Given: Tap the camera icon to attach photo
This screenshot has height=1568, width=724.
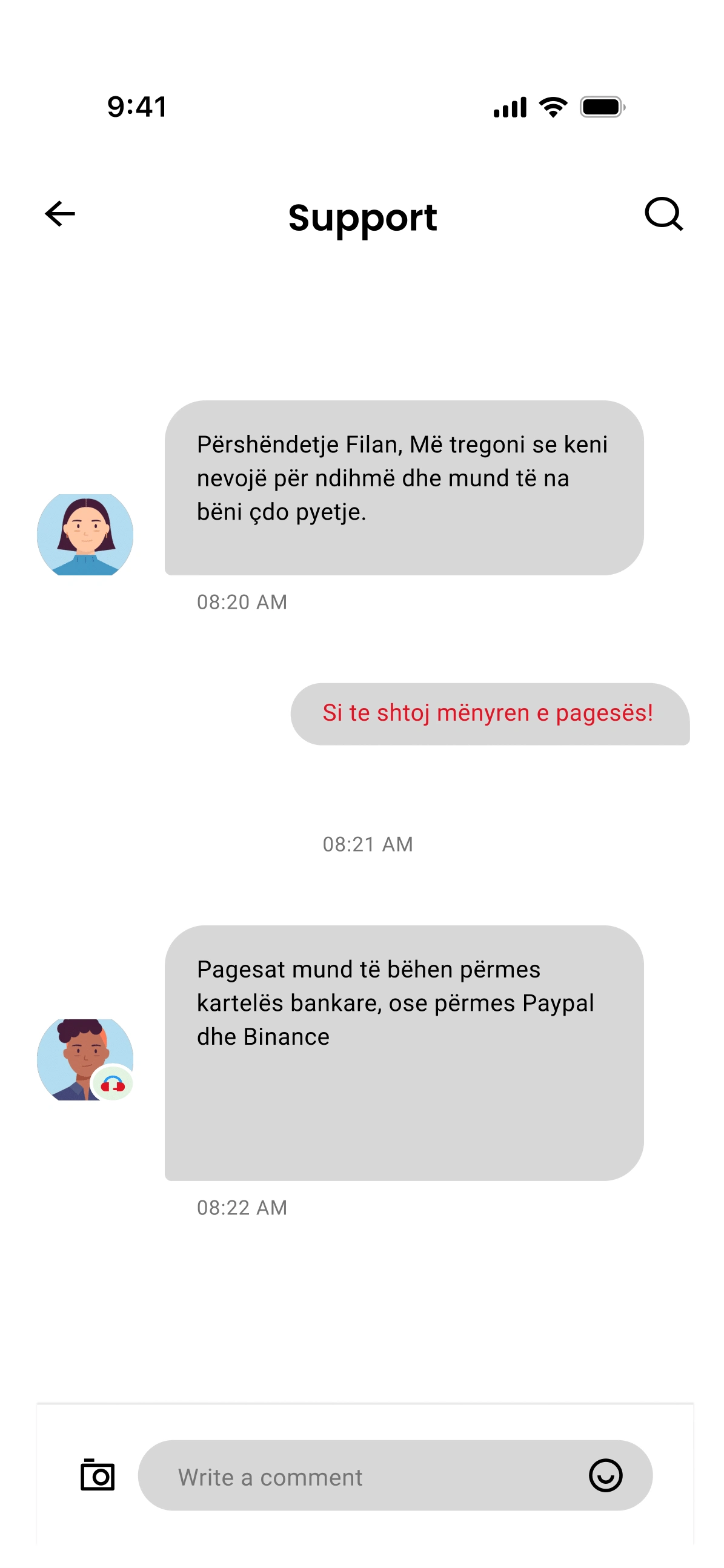Looking at the screenshot, I should (x=98, y=1475).
